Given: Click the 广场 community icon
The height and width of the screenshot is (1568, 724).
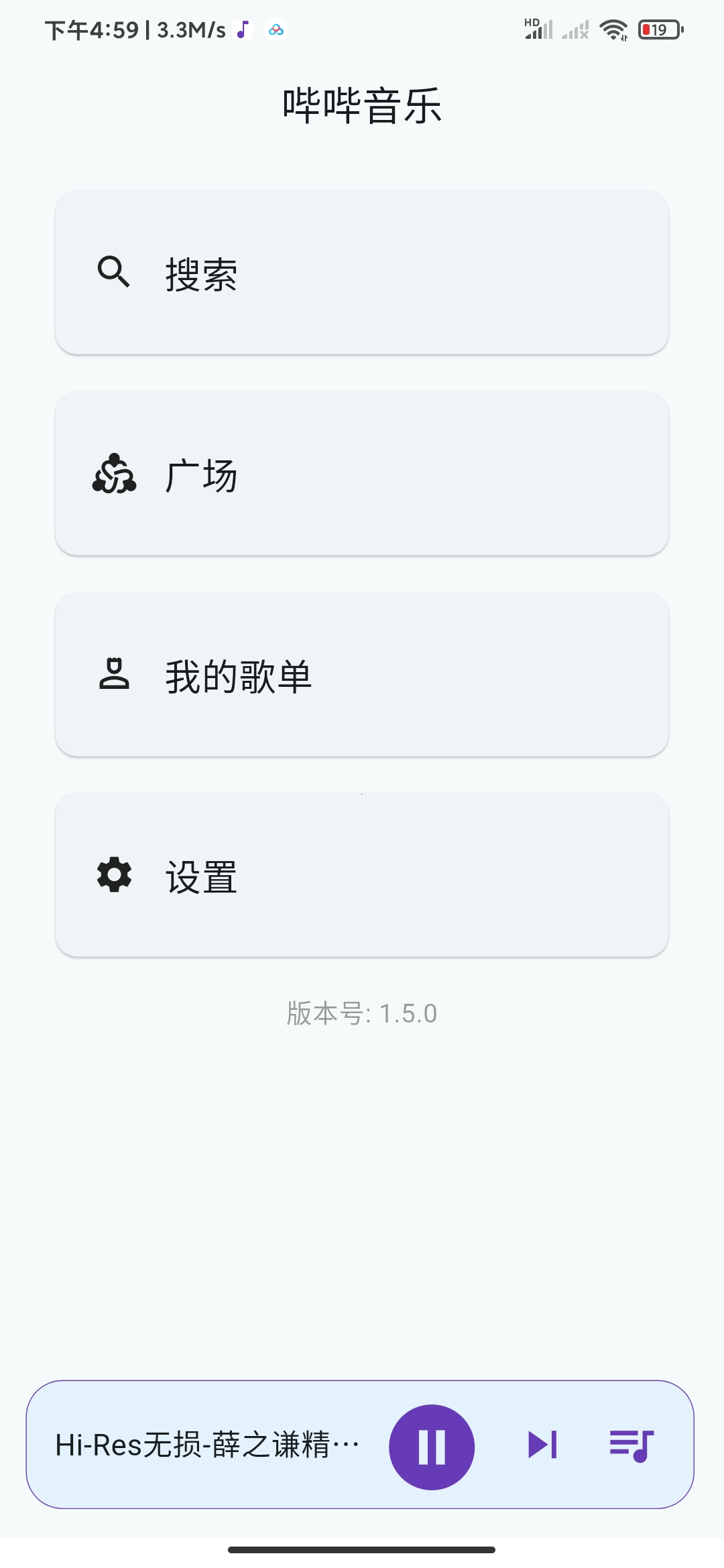Looking at the screenshot, I should [113, 474].
